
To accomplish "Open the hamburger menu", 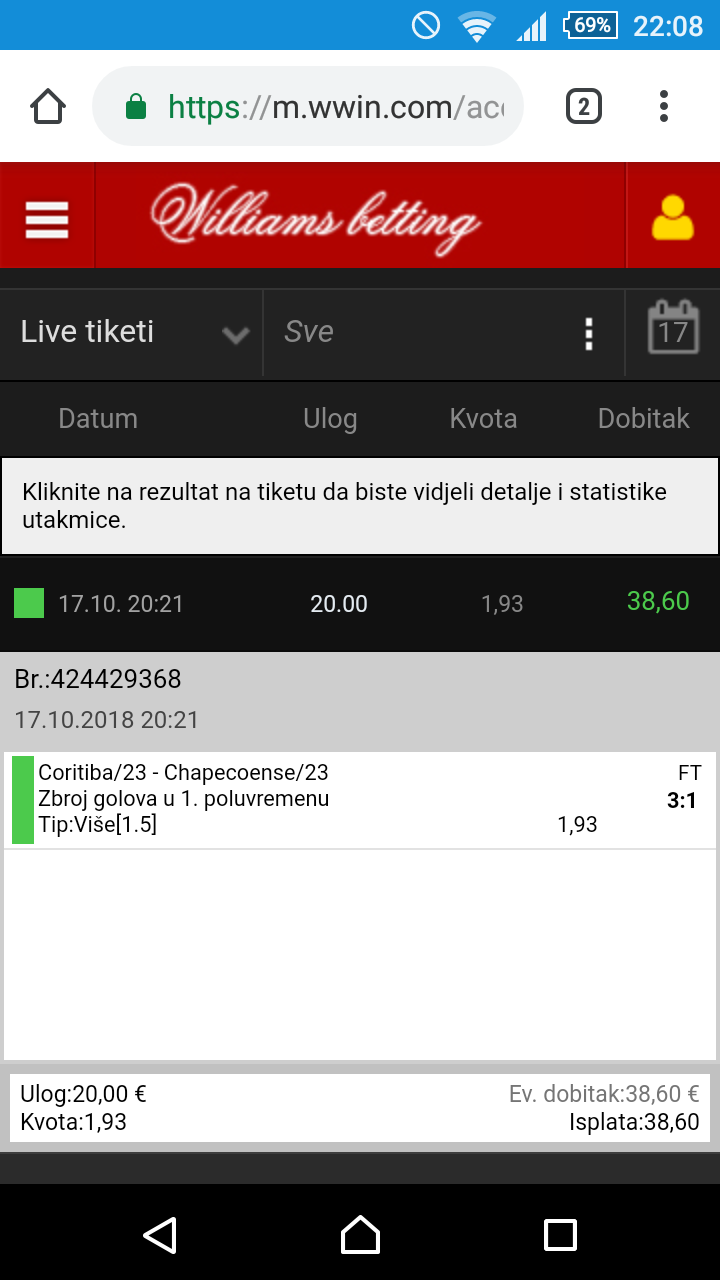I will point(47,219).
